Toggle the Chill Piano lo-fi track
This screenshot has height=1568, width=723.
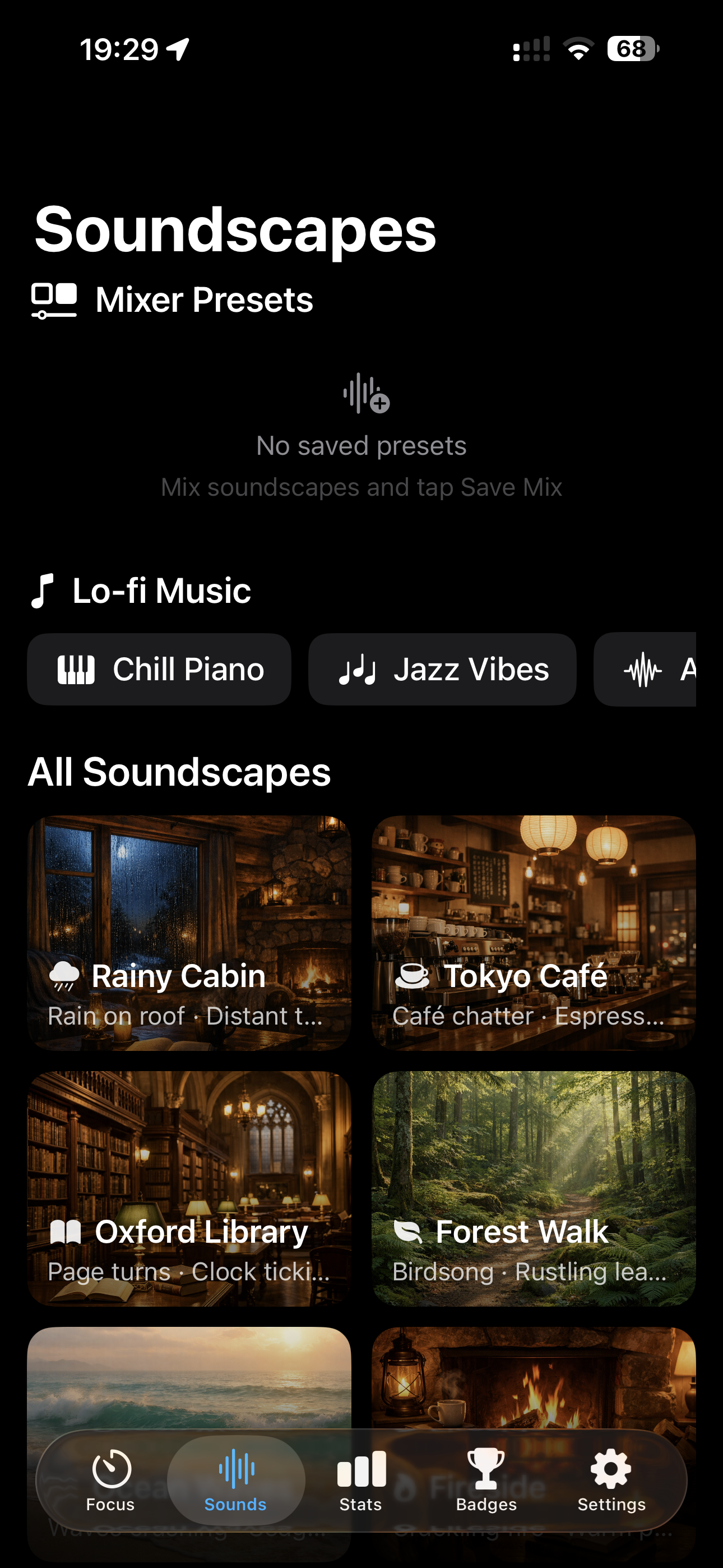click(x=159, y=668)
